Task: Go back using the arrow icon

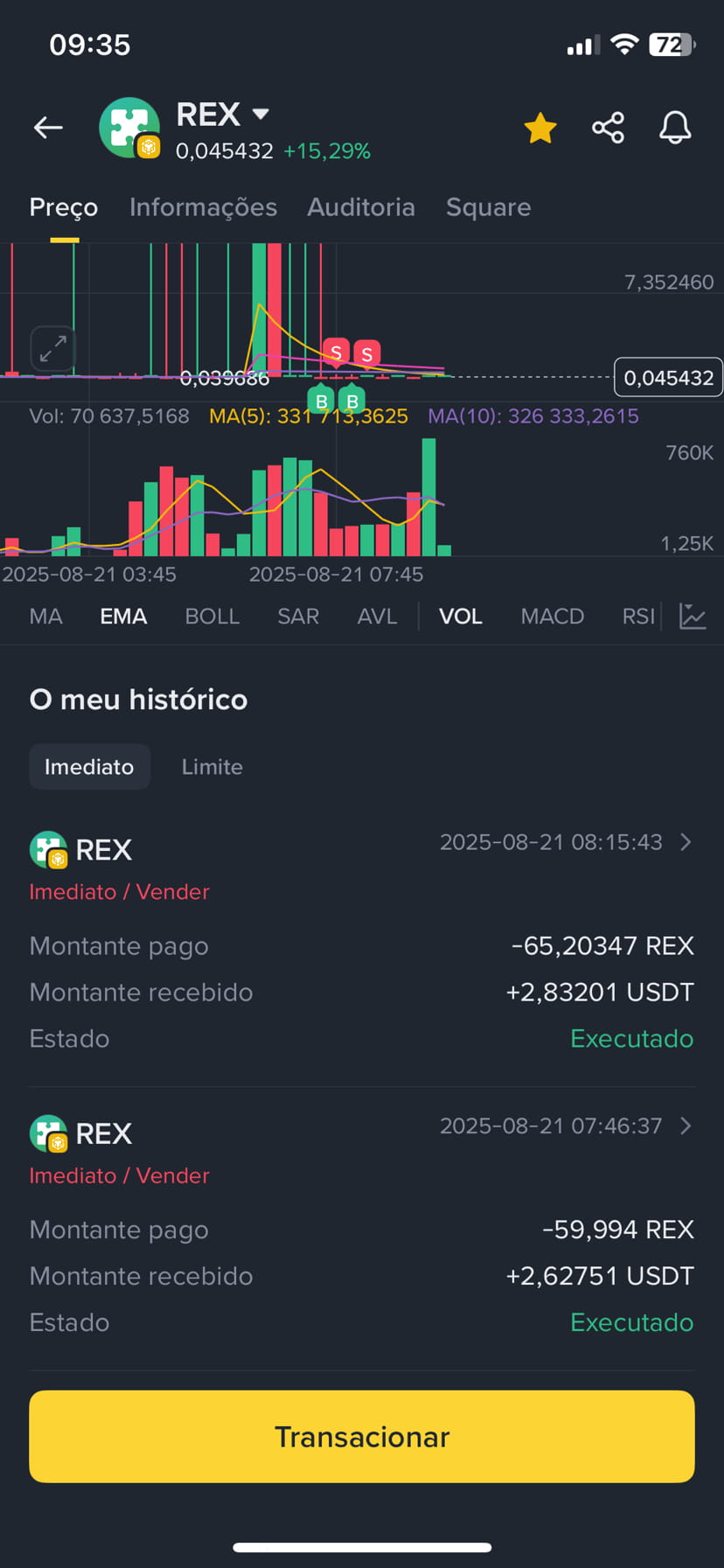Action: point(48,128)
